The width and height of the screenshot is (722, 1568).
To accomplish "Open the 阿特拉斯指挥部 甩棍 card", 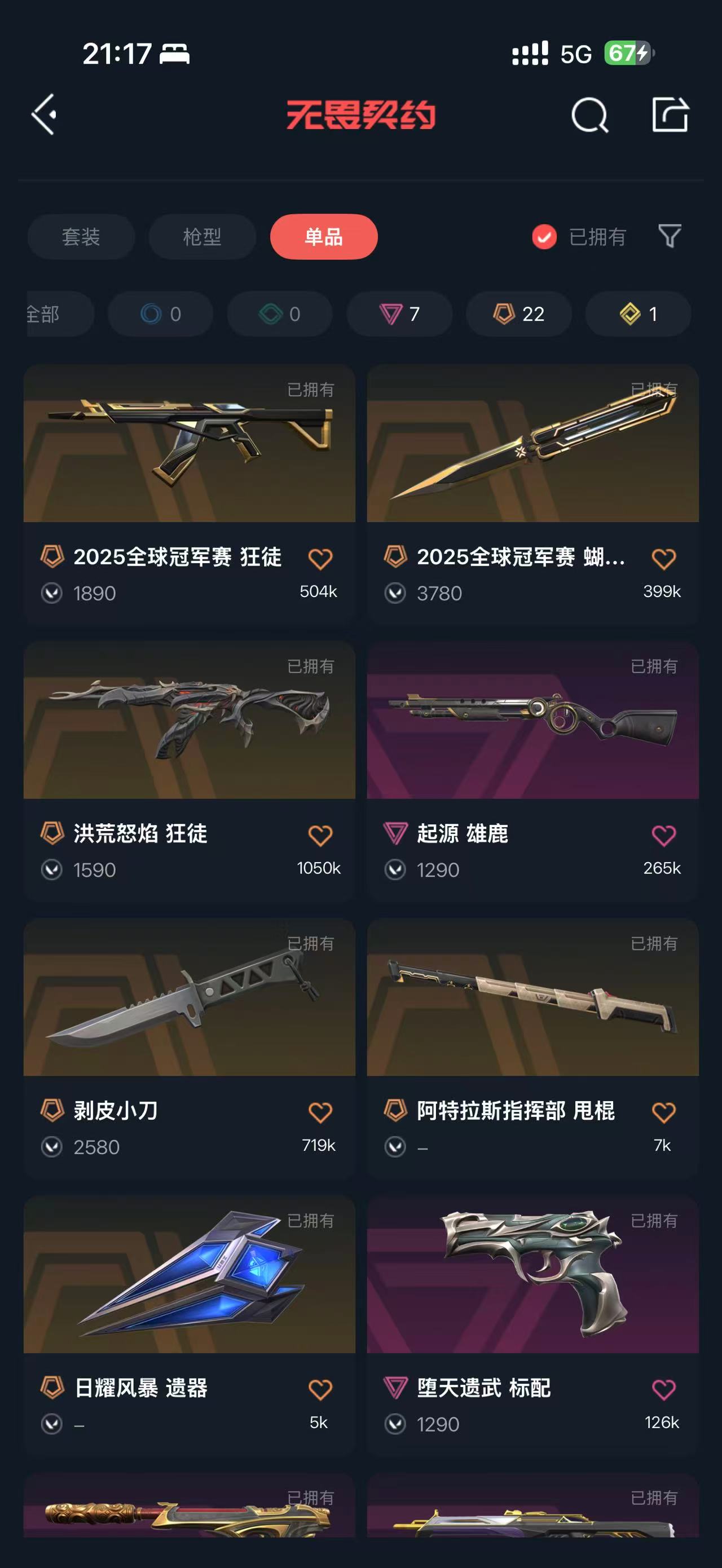I will (532, 1048).
